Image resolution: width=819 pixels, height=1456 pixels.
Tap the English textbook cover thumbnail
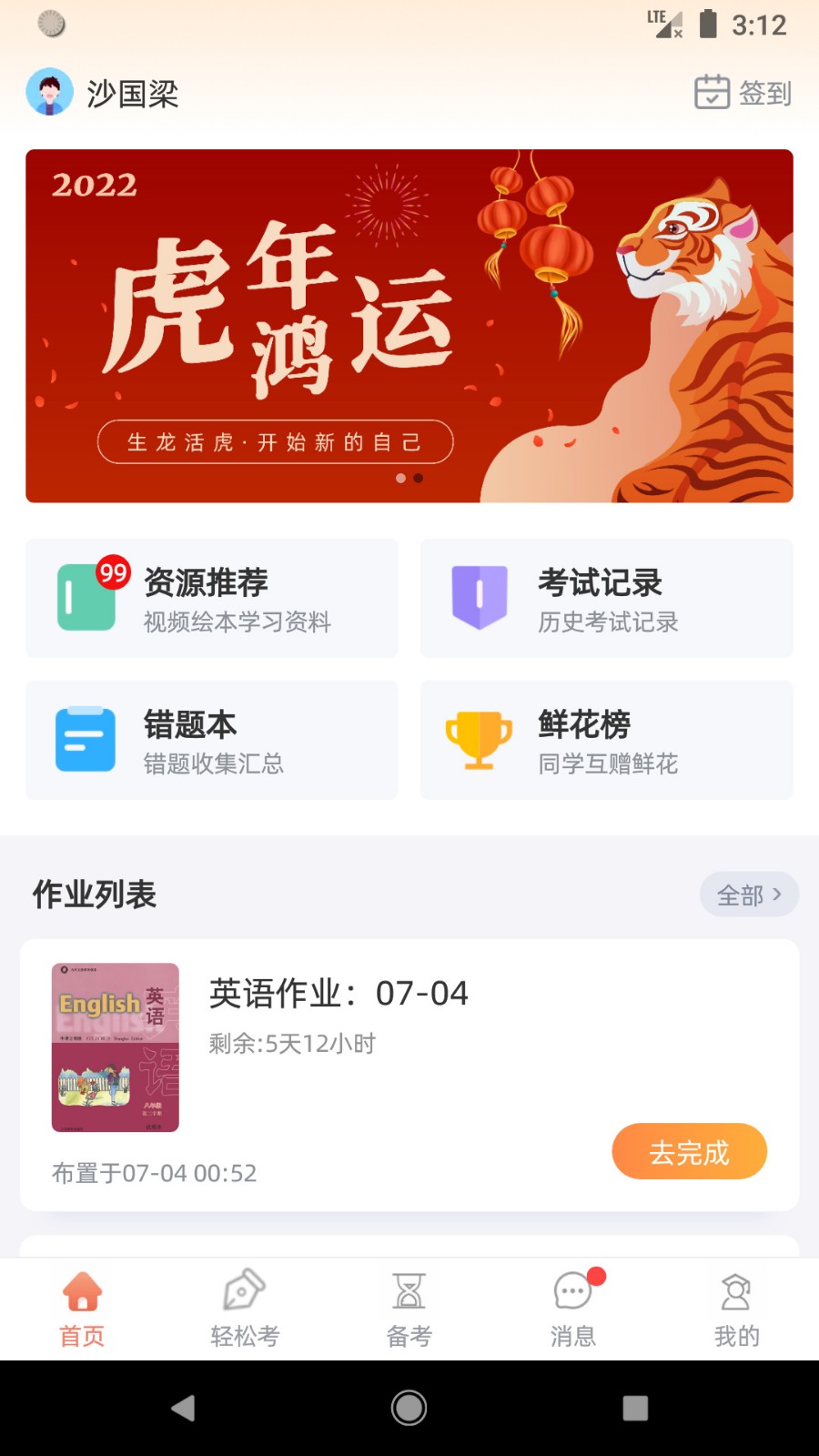115,1046
